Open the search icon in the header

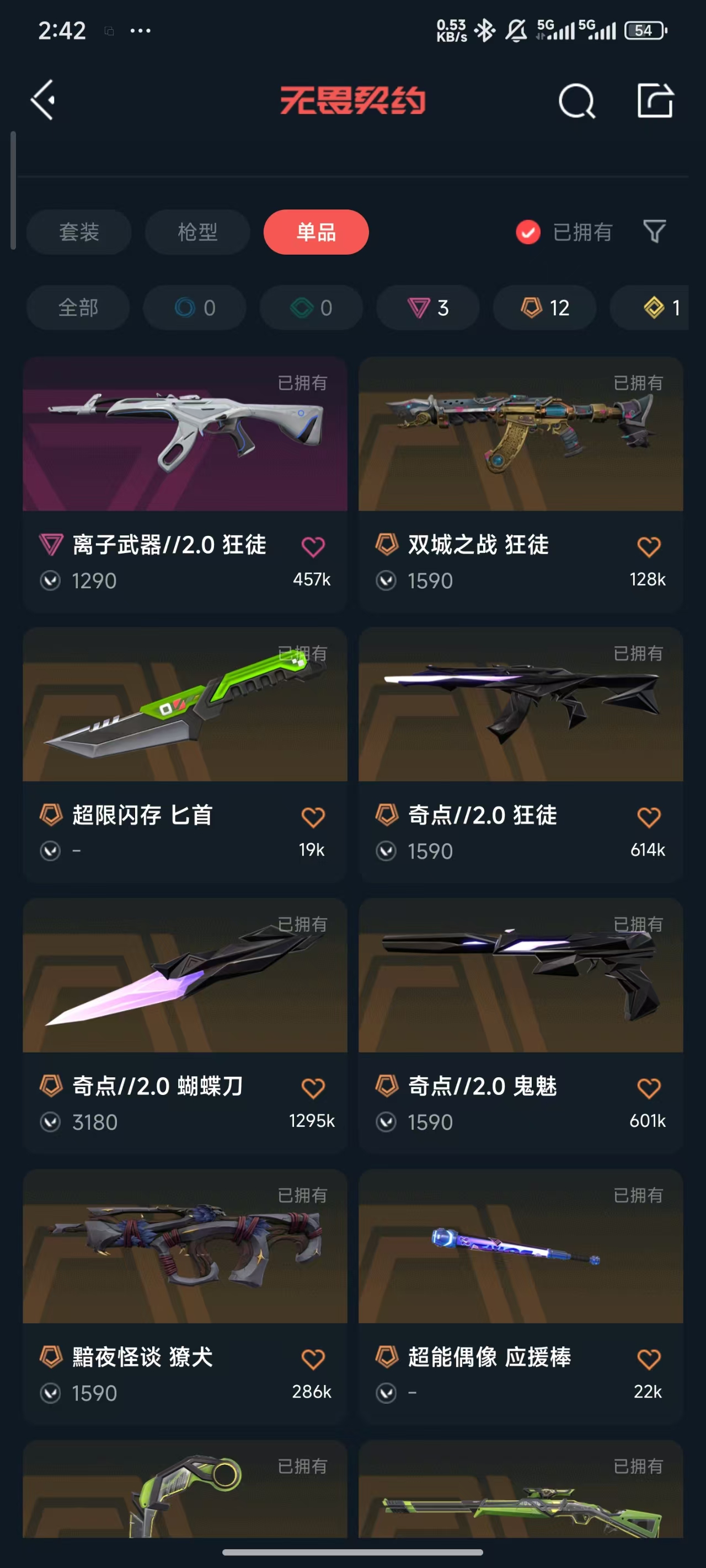coord(576,101)
